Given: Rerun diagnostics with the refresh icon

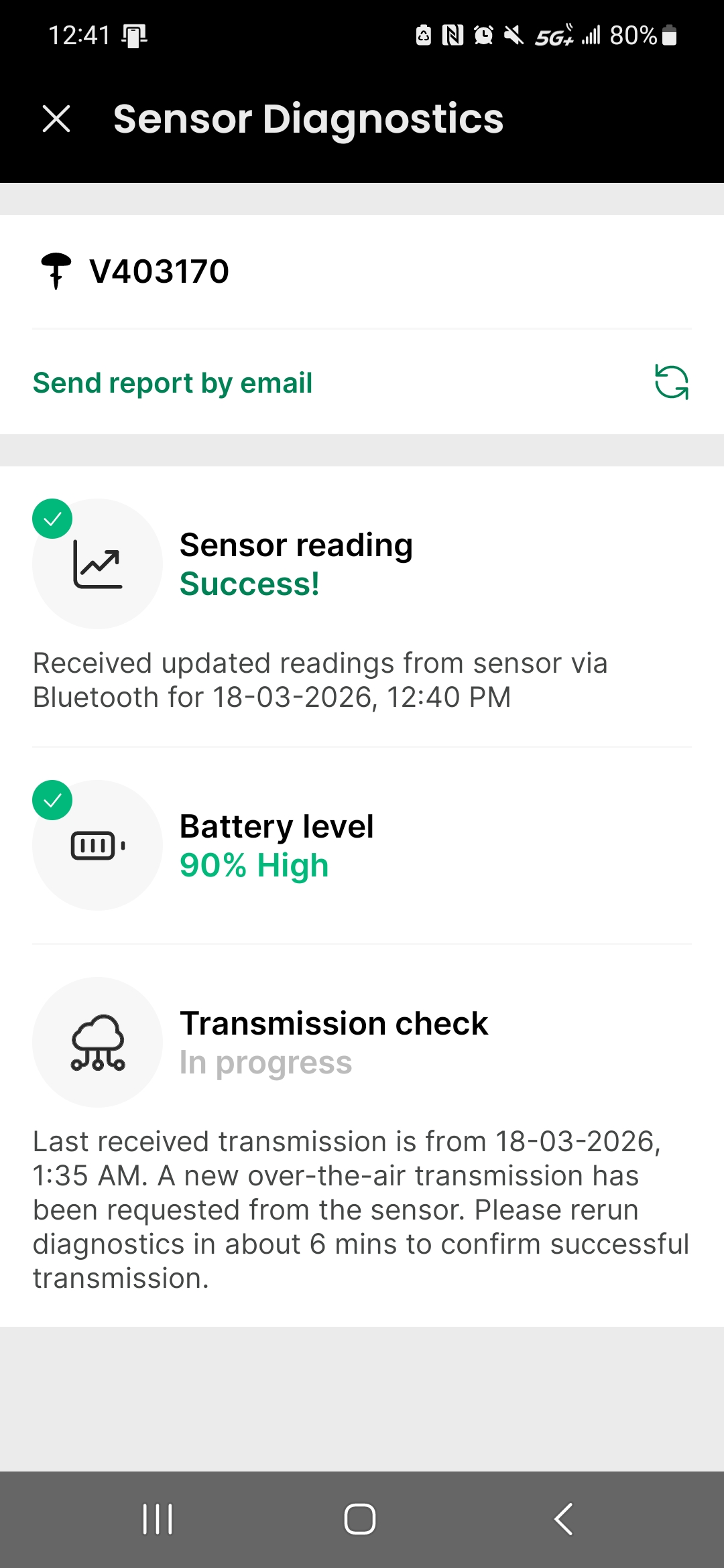Looking at the screenshot, I should 671,382.
